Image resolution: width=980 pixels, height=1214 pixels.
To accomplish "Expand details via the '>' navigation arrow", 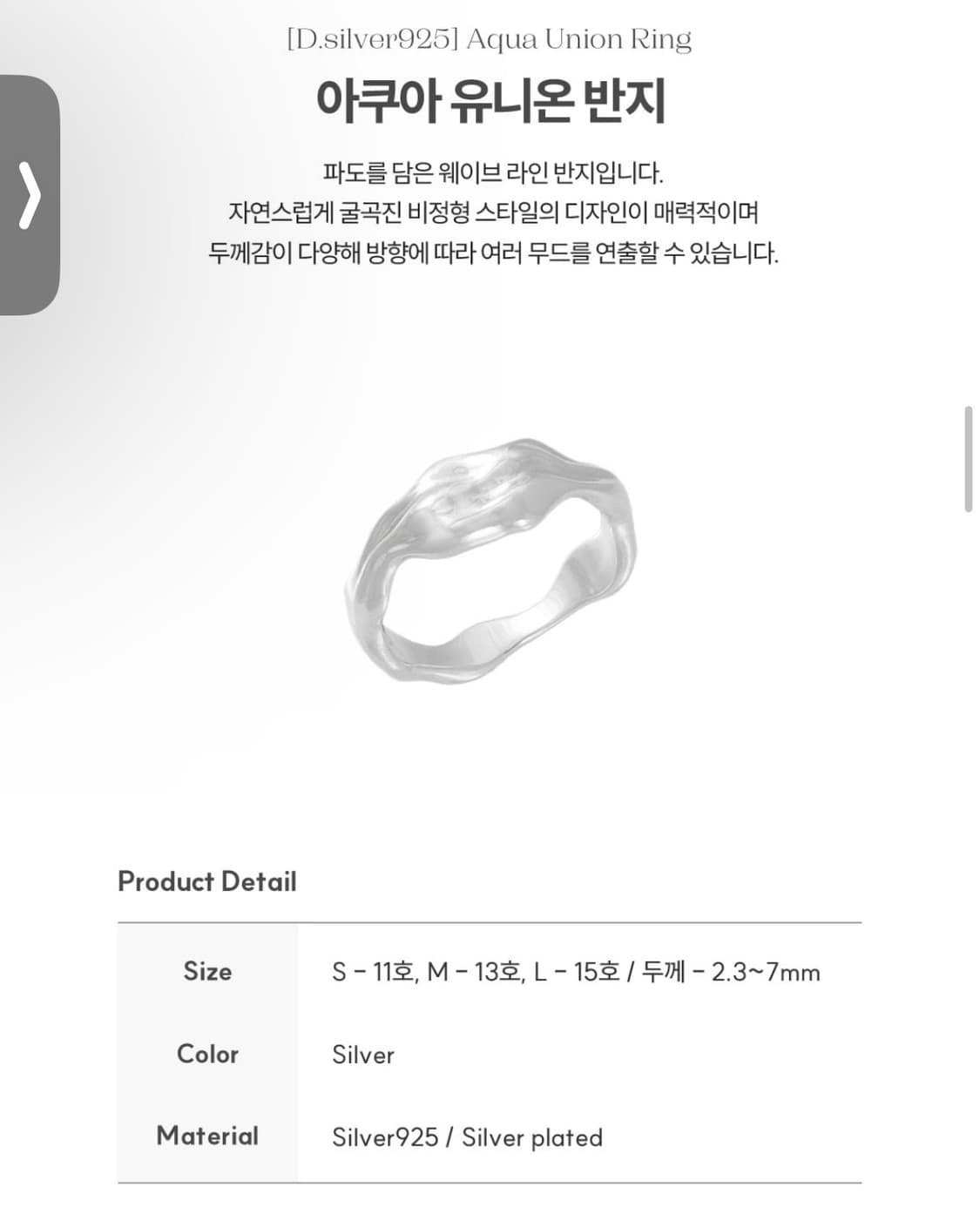I will [x=28, y=196].
